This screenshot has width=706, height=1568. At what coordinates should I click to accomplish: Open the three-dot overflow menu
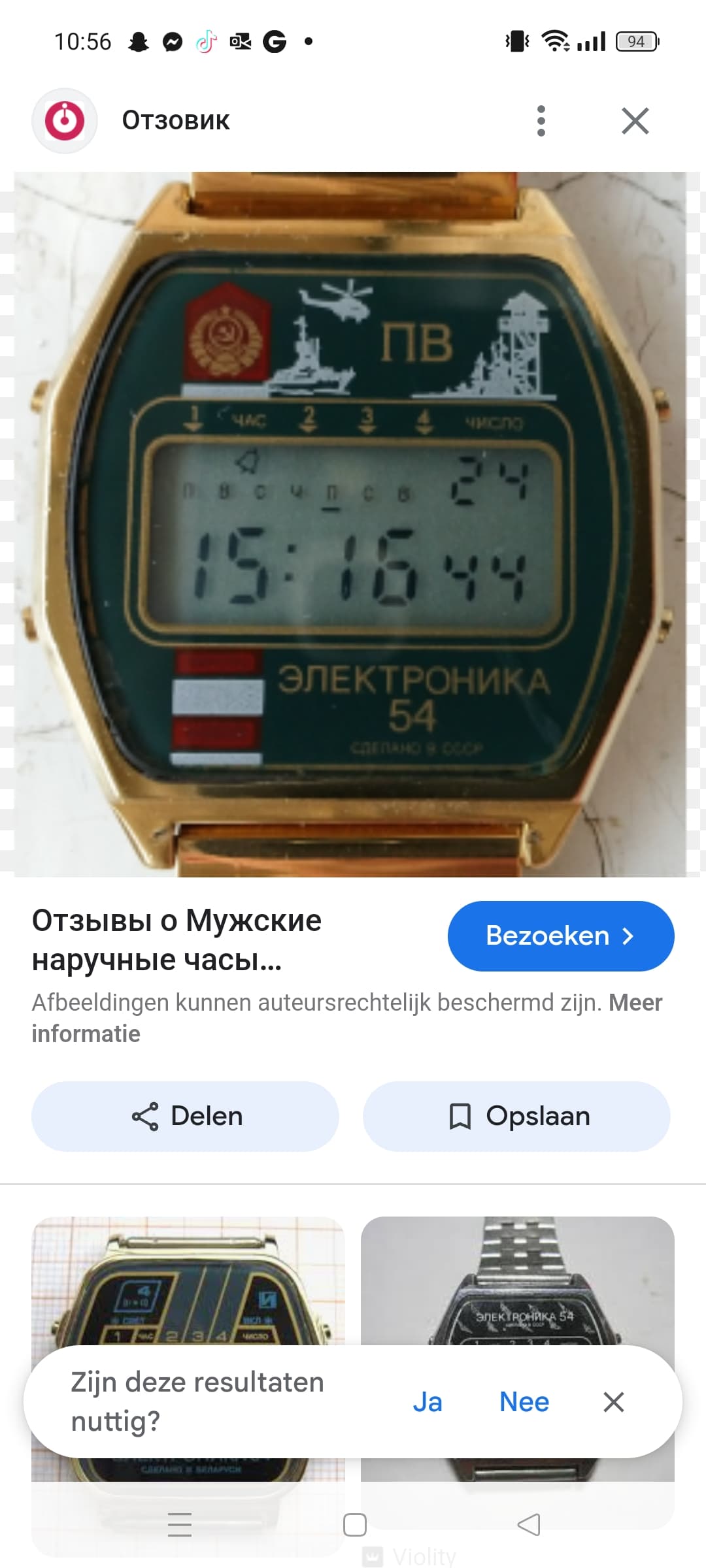pos(541,121)
